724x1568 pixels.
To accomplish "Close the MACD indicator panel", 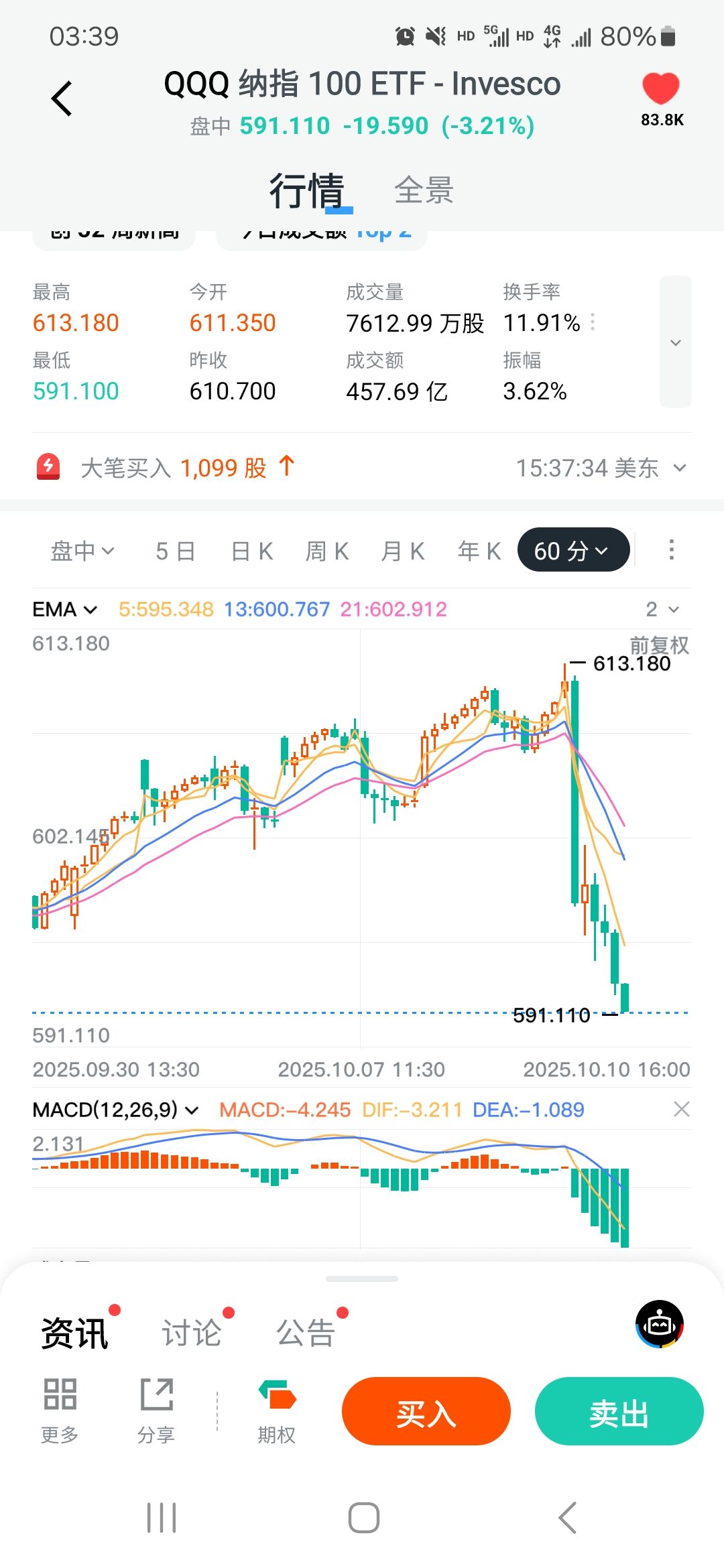I will pos(681,1109).
